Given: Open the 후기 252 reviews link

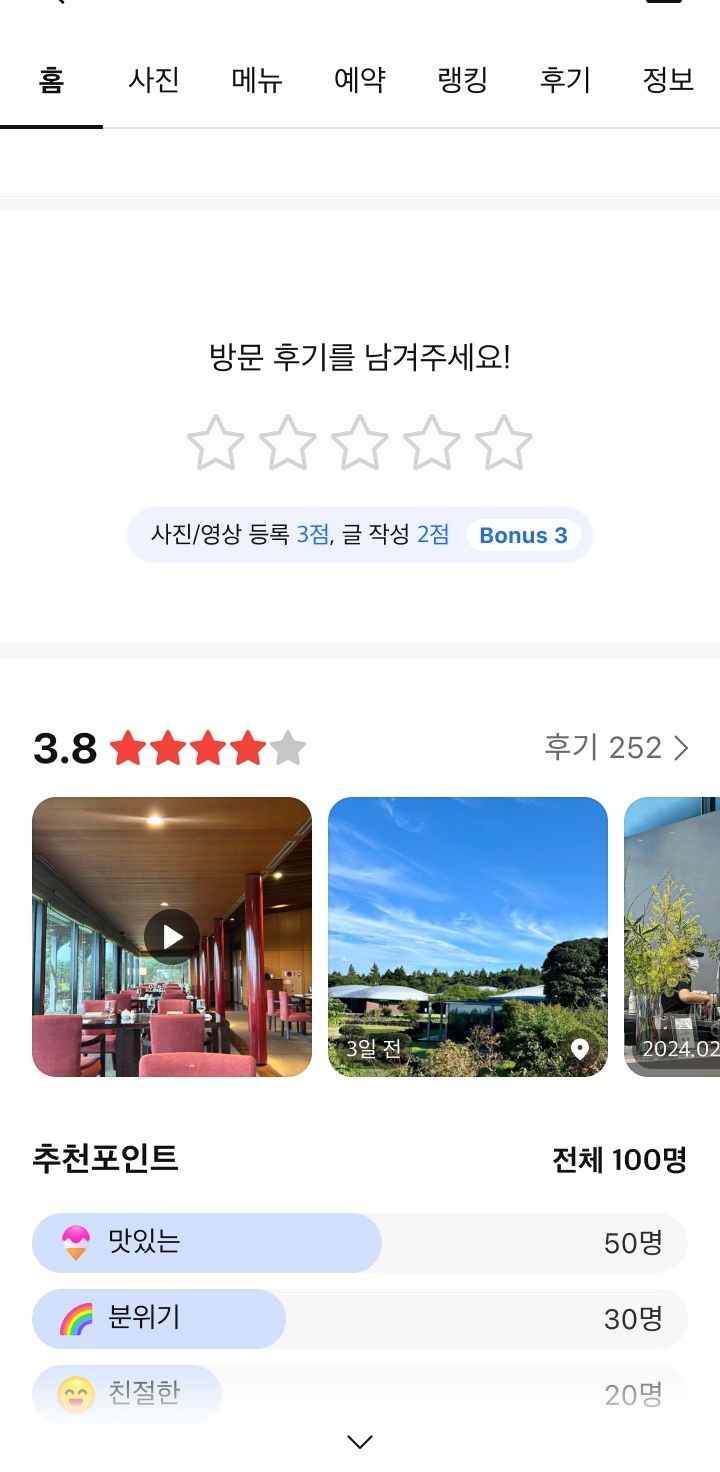Looking at the screenshot, I should (x=616, y=748).
